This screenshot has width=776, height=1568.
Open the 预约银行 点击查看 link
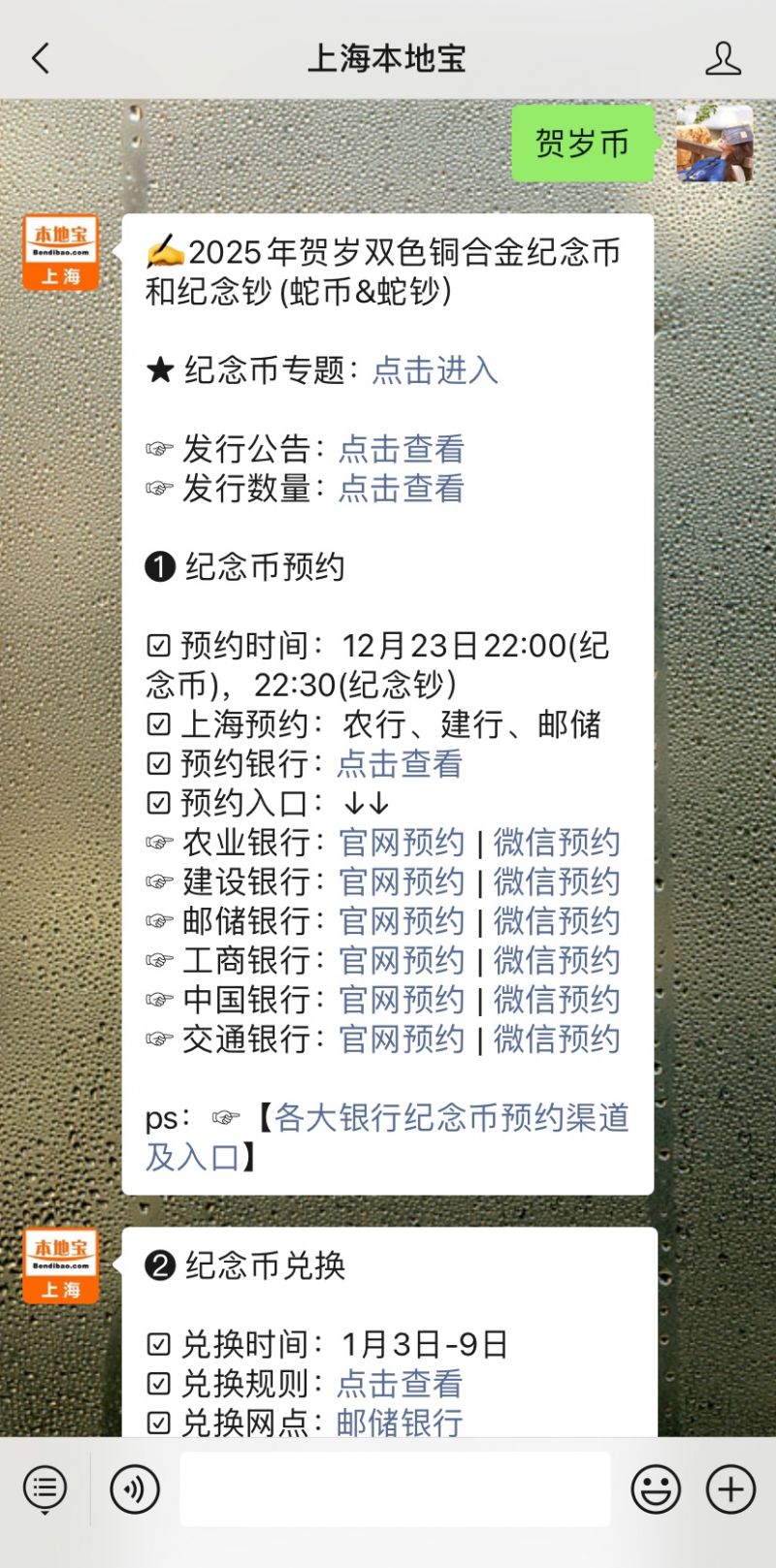click(400, 763)
